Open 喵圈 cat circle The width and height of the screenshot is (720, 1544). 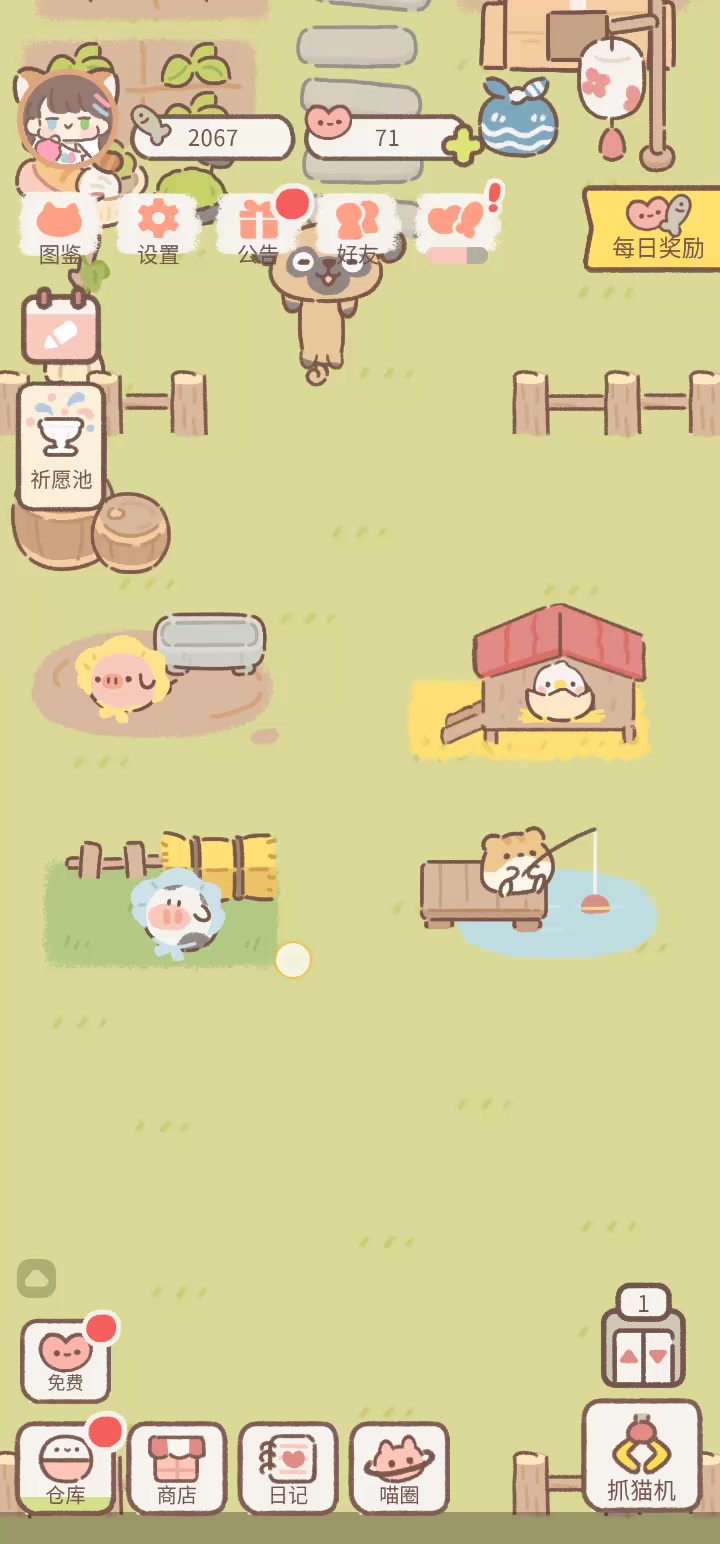[399, 1468]
